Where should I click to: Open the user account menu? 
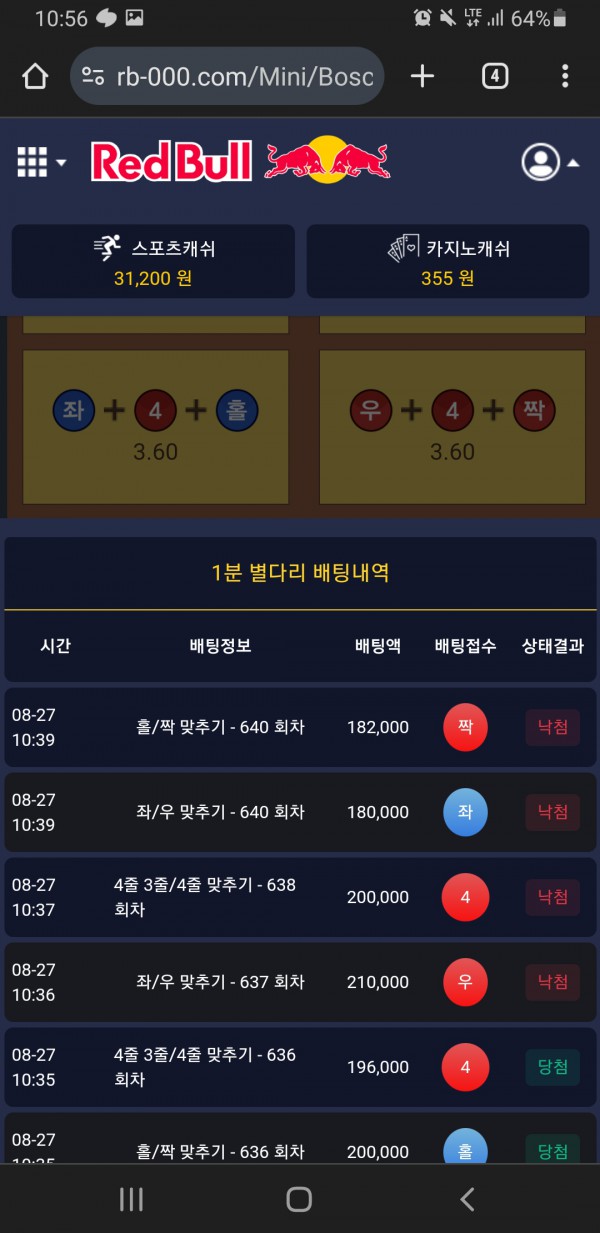[x=550, y=162]
